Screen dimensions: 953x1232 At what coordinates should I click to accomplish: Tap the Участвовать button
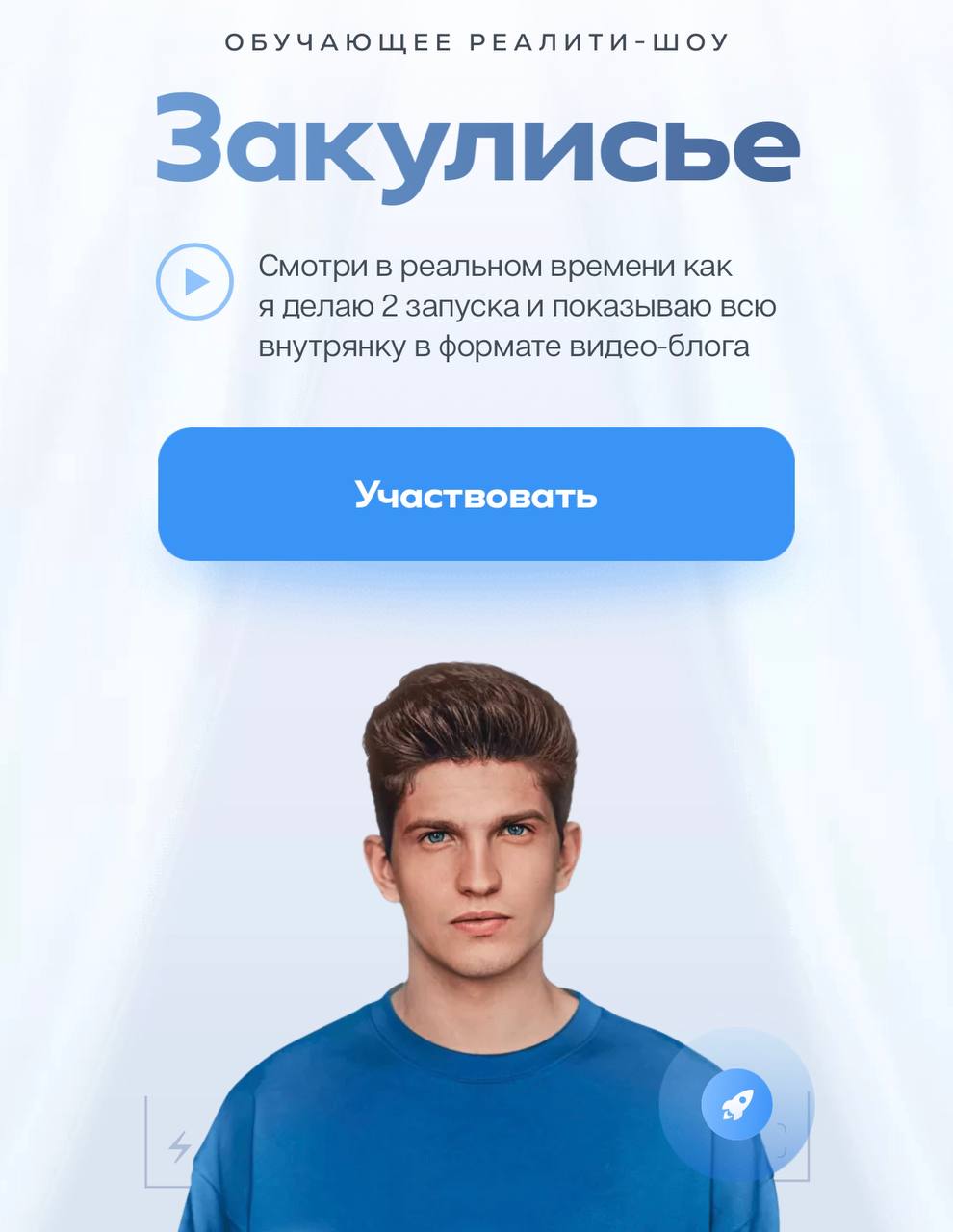[x=476, y=494]
